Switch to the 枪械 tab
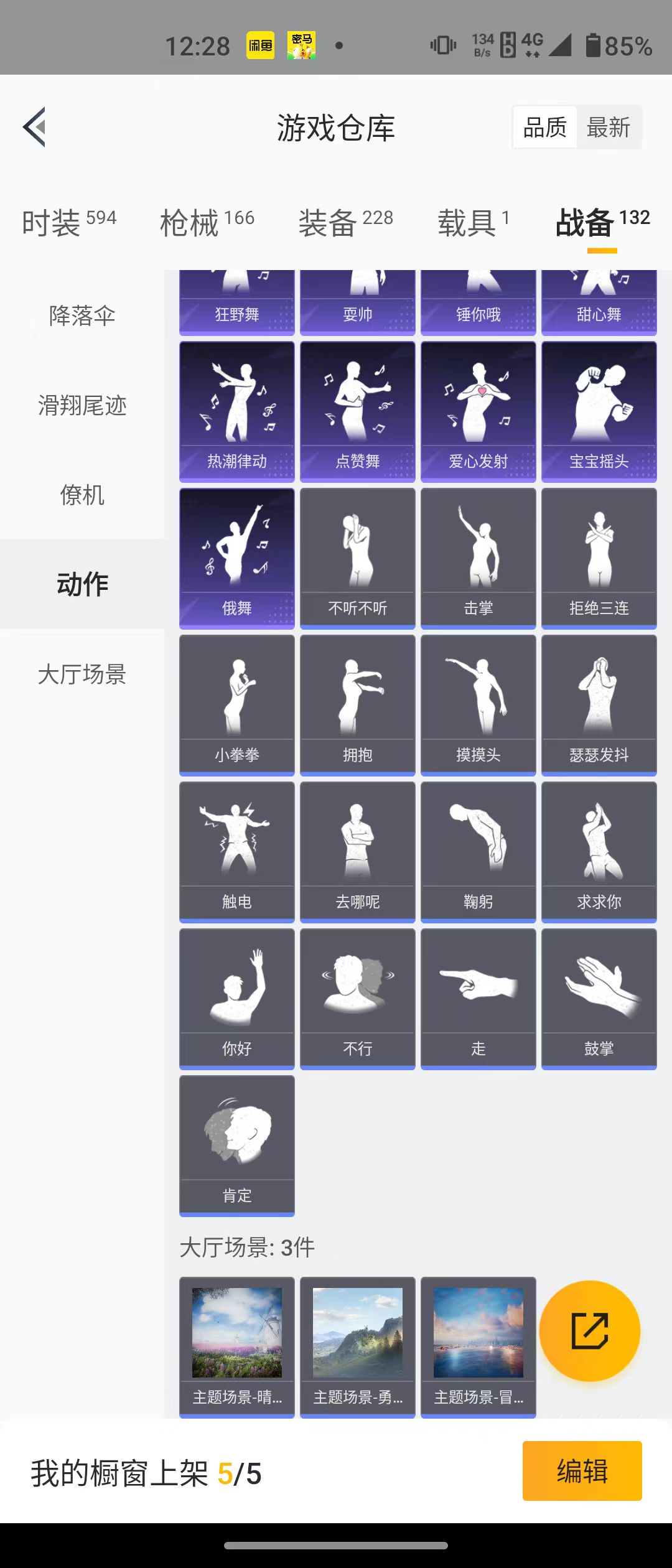 (207, 223)
